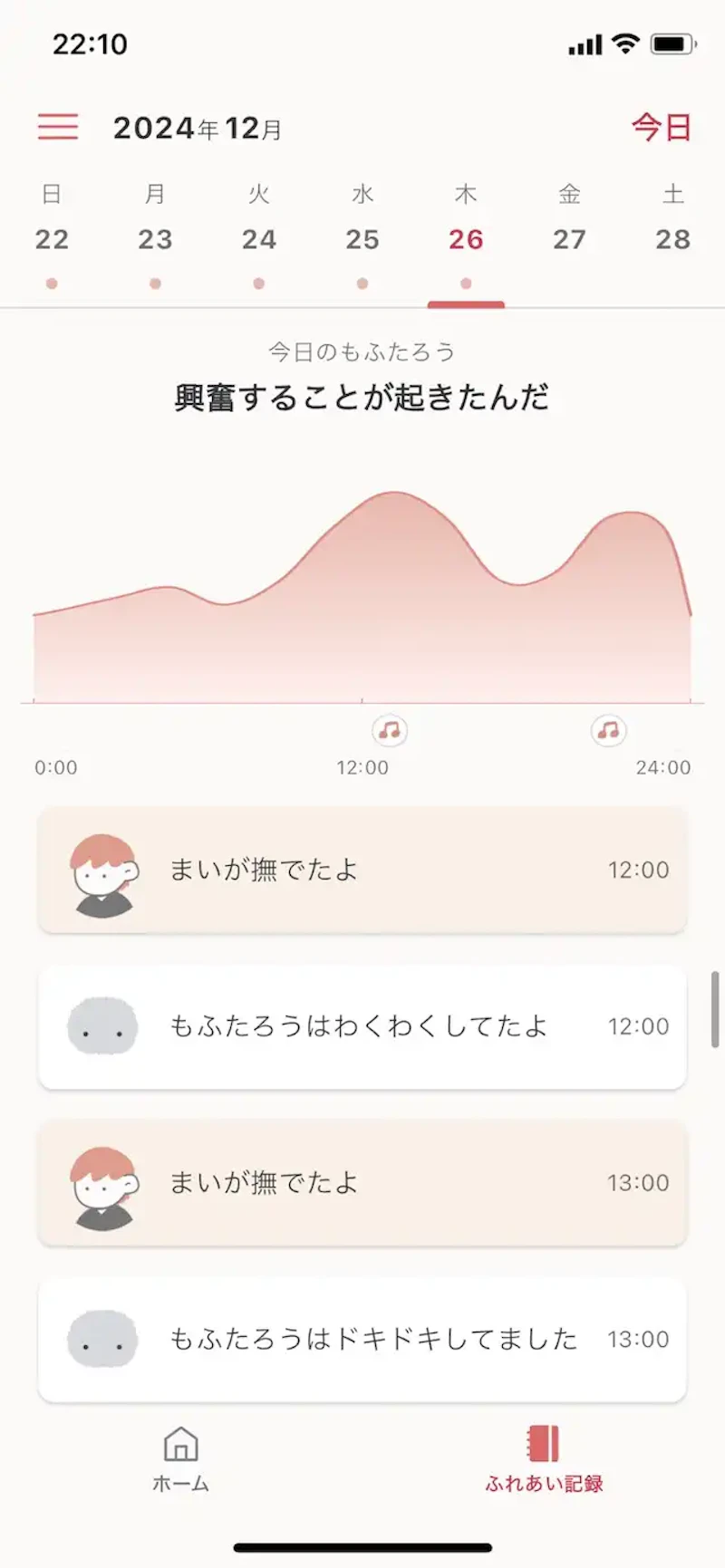Screen dimensions: 725x1568
Task: Select Friday the 27th in the calendar
Action: click(569, 239)
